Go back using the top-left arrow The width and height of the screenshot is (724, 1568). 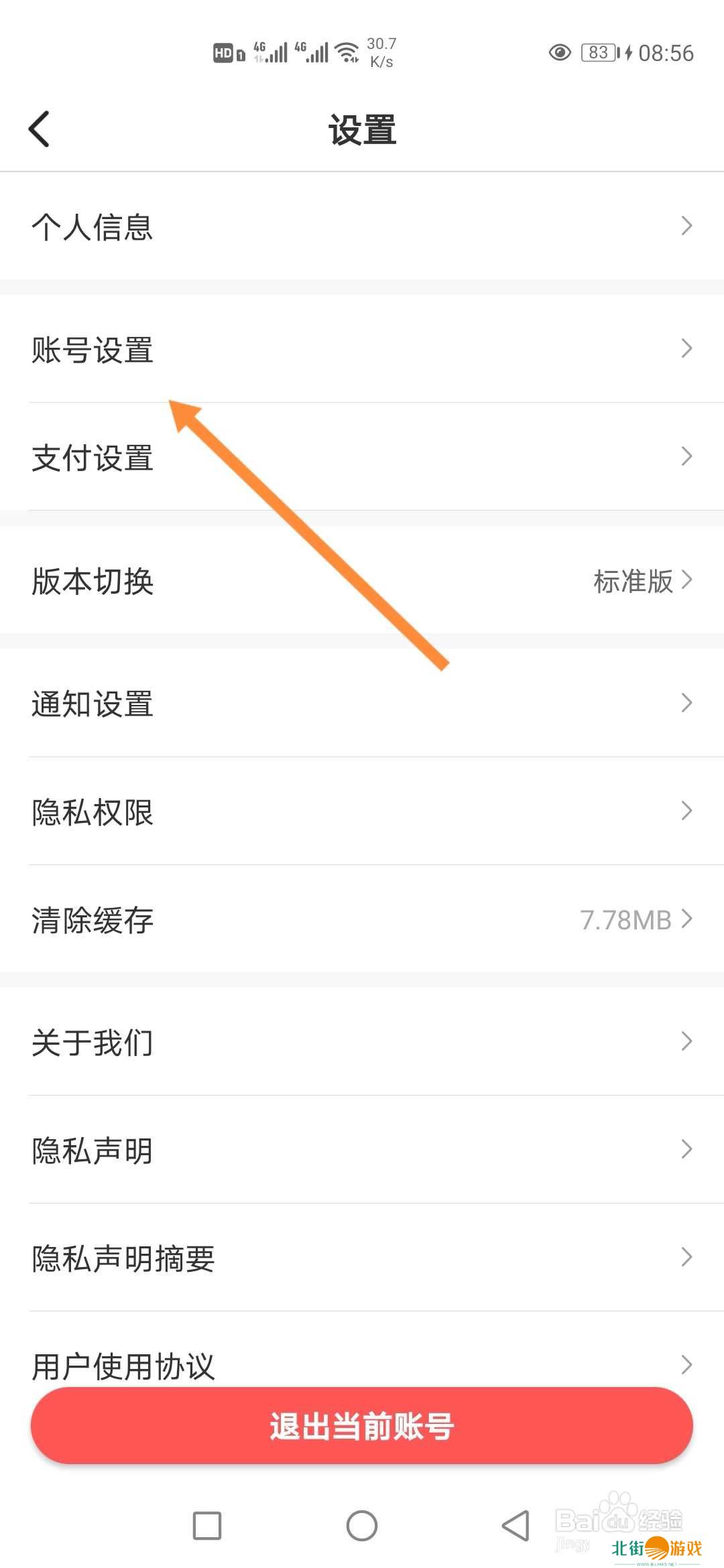click(40, 129)
